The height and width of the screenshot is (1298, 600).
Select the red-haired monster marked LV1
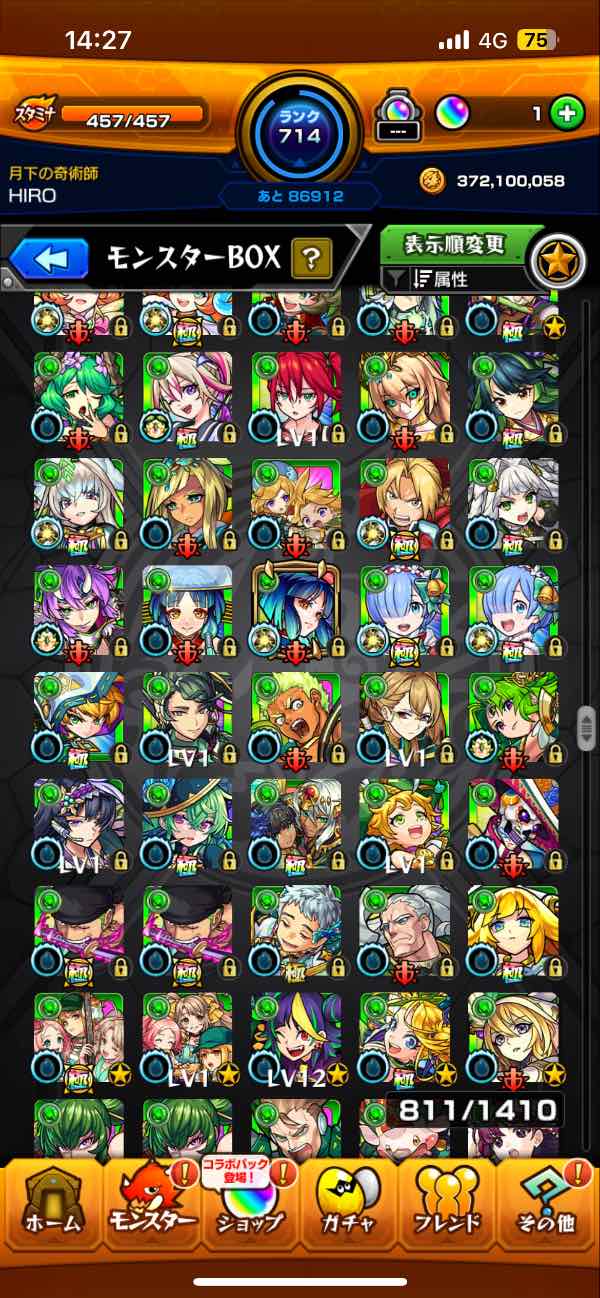296,397
